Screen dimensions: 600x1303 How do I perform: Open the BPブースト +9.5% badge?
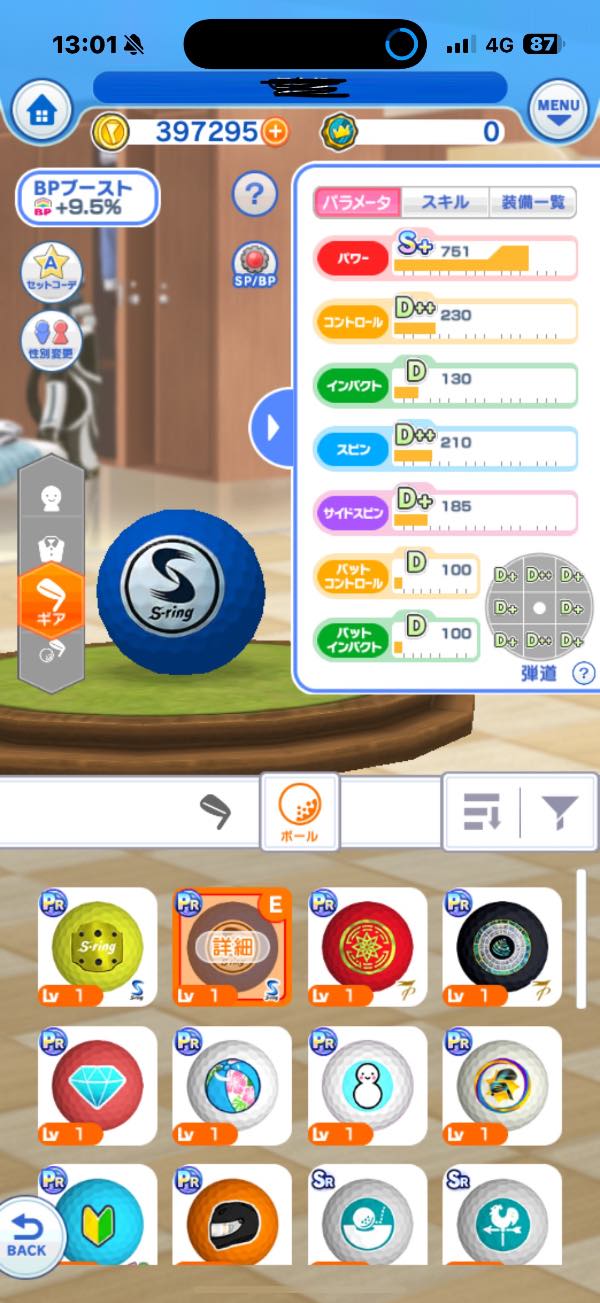tap(87, 197)
